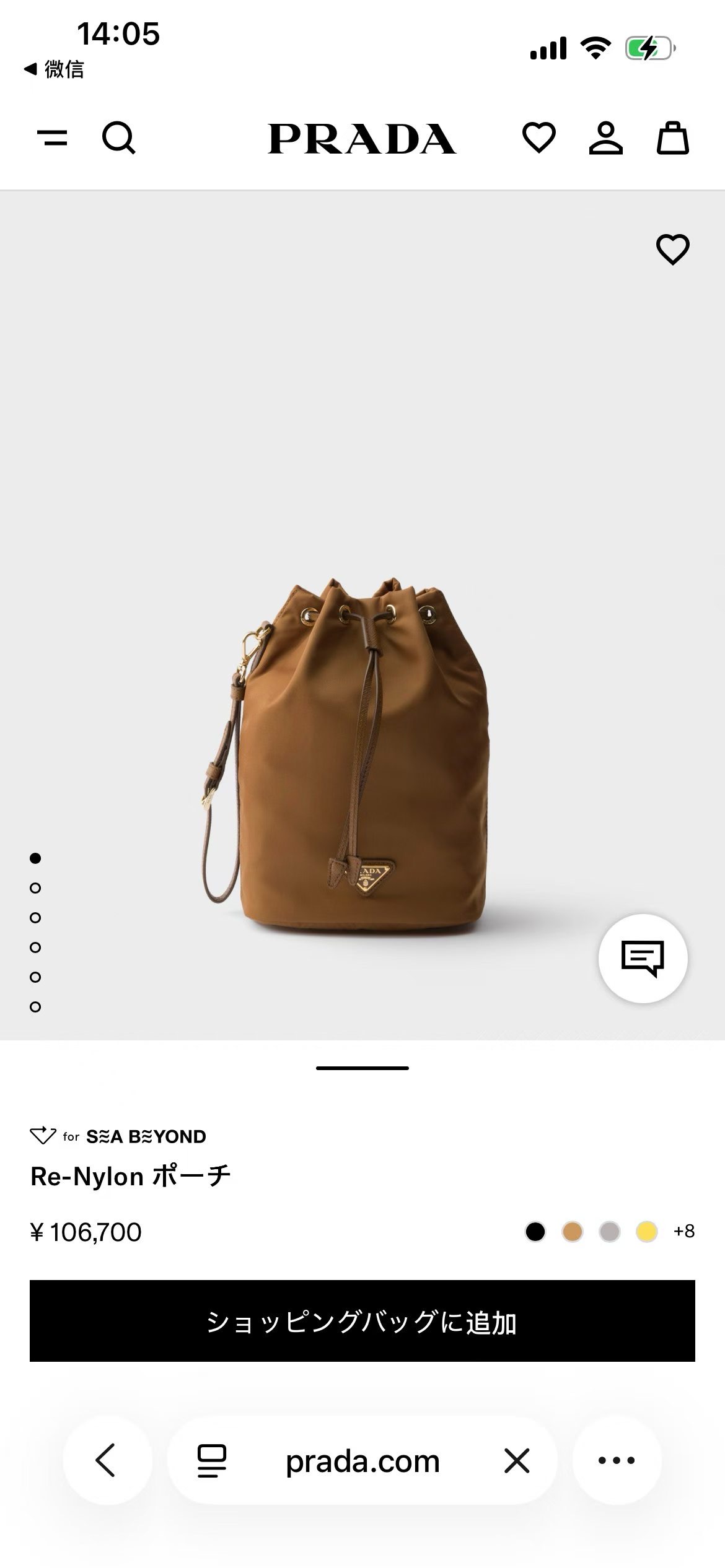The height and width of the screenshot is (1568, 725).
Task: Open the wishlist heart in header
Action: click(x=538, y=137)
